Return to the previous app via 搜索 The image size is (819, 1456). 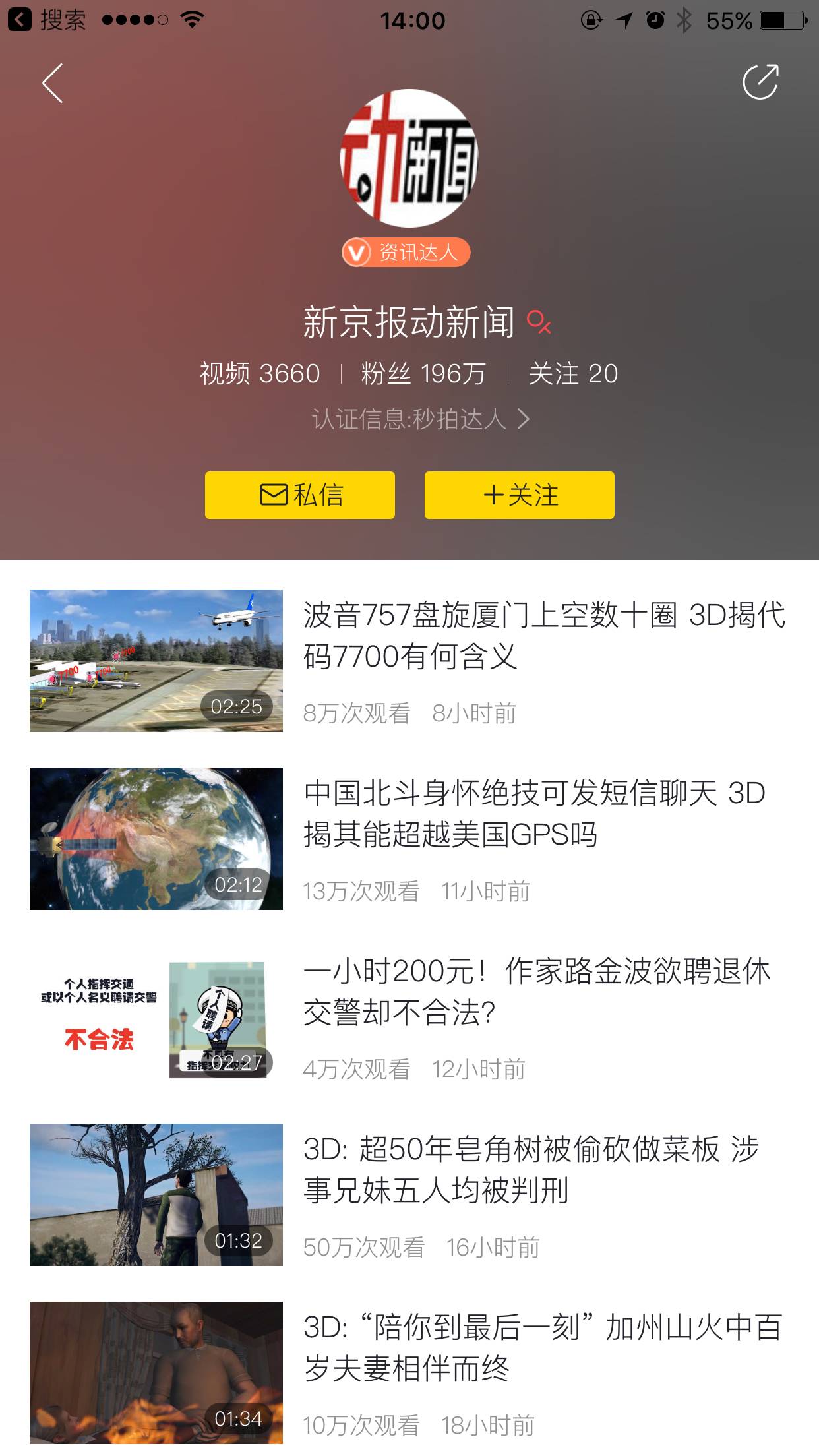(47, 20)
